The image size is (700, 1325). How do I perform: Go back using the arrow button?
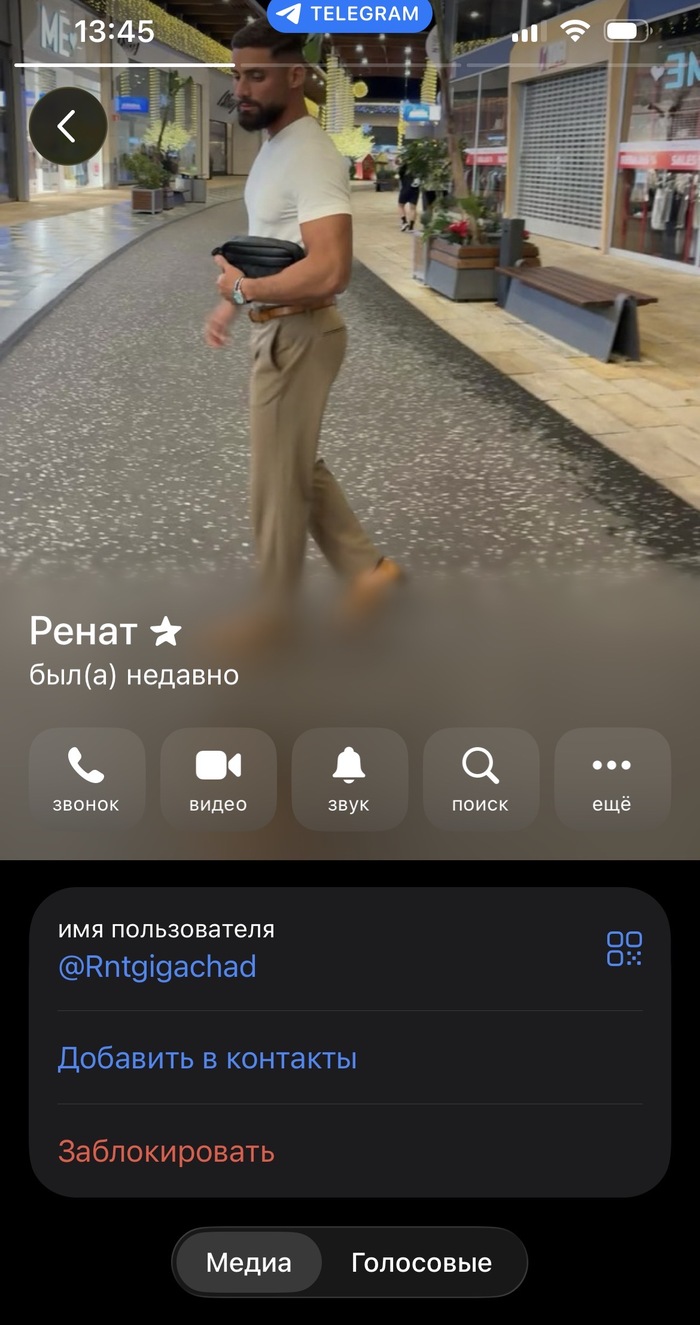pyautogui.click(x=67, y=126)
